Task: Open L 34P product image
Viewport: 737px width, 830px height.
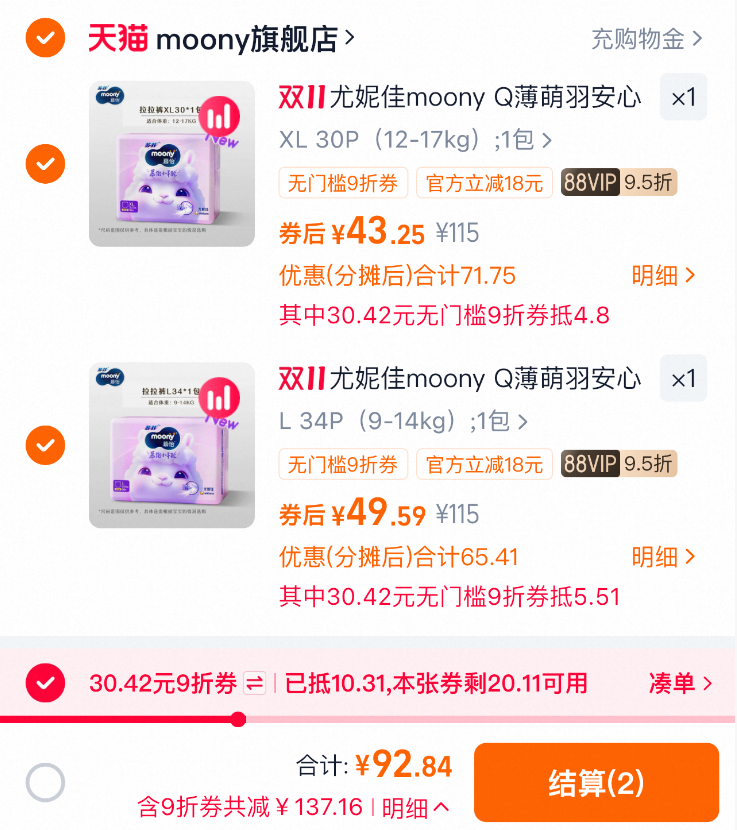Action: point(172,445)
